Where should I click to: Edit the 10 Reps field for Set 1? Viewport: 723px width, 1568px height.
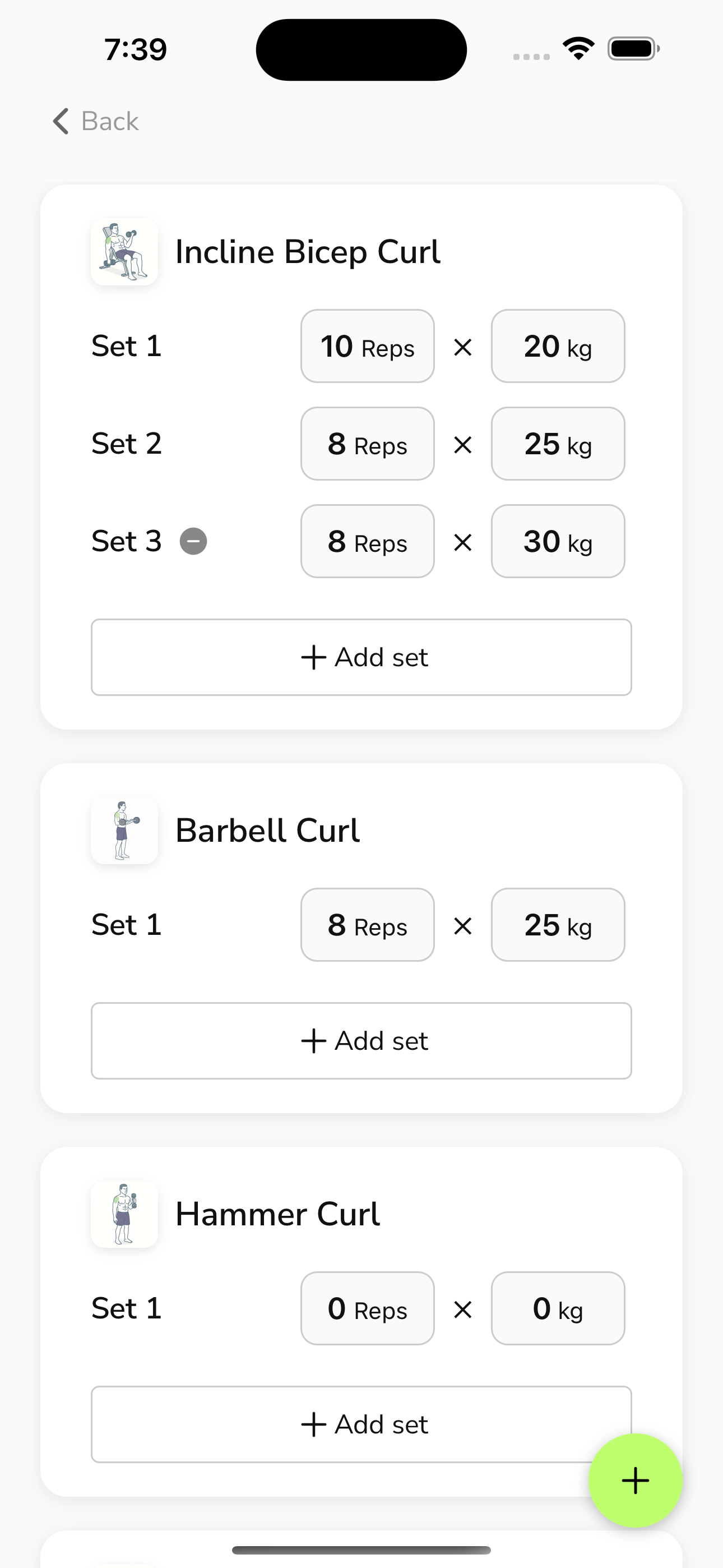(367, 347)
